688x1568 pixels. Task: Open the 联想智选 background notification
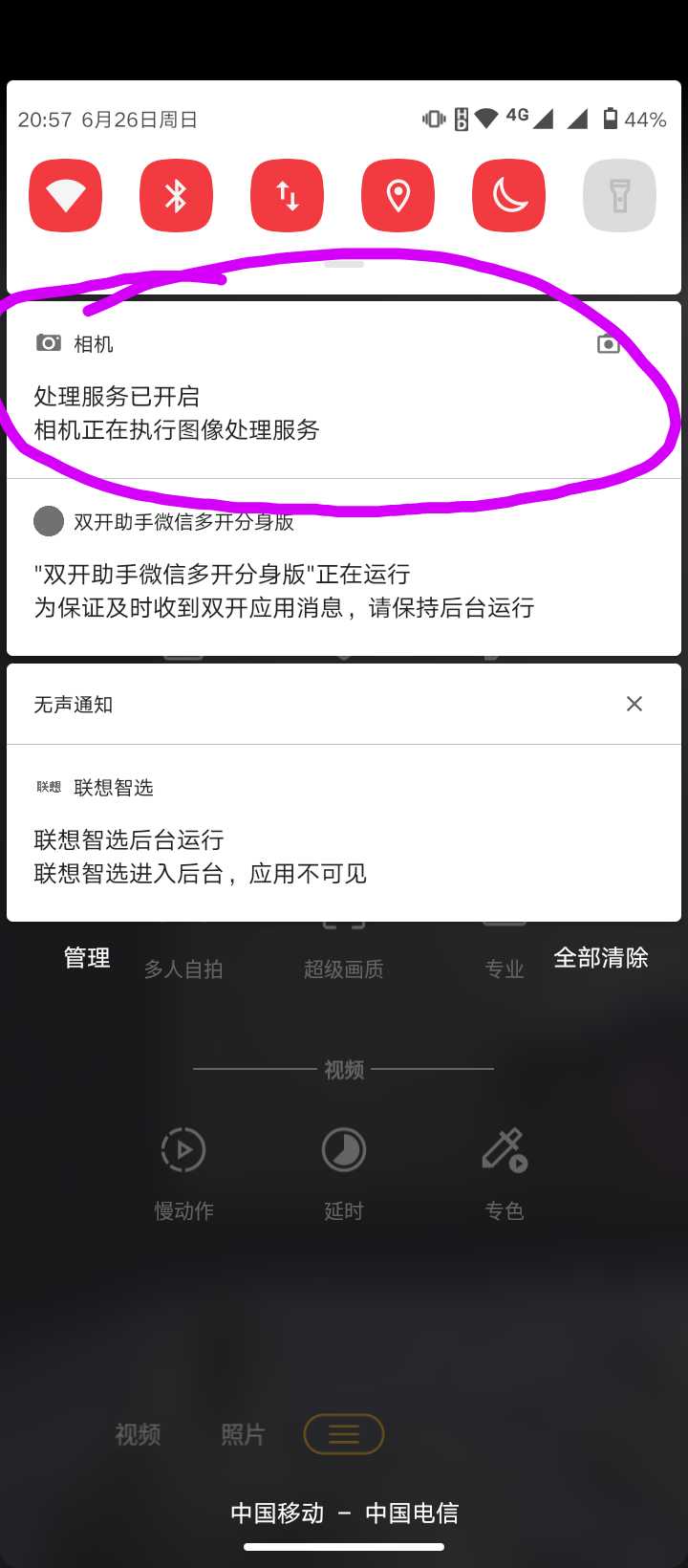point(344,833)
